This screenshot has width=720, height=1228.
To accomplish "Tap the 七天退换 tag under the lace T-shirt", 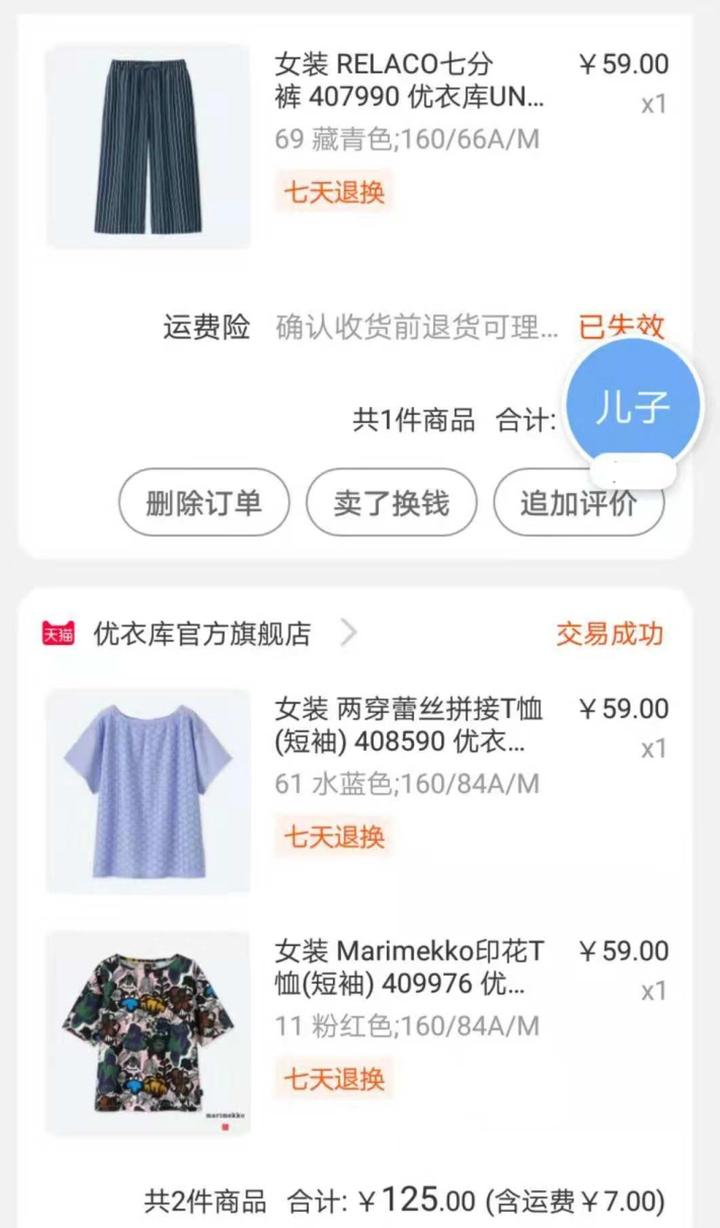I will [x=333, y=837].
